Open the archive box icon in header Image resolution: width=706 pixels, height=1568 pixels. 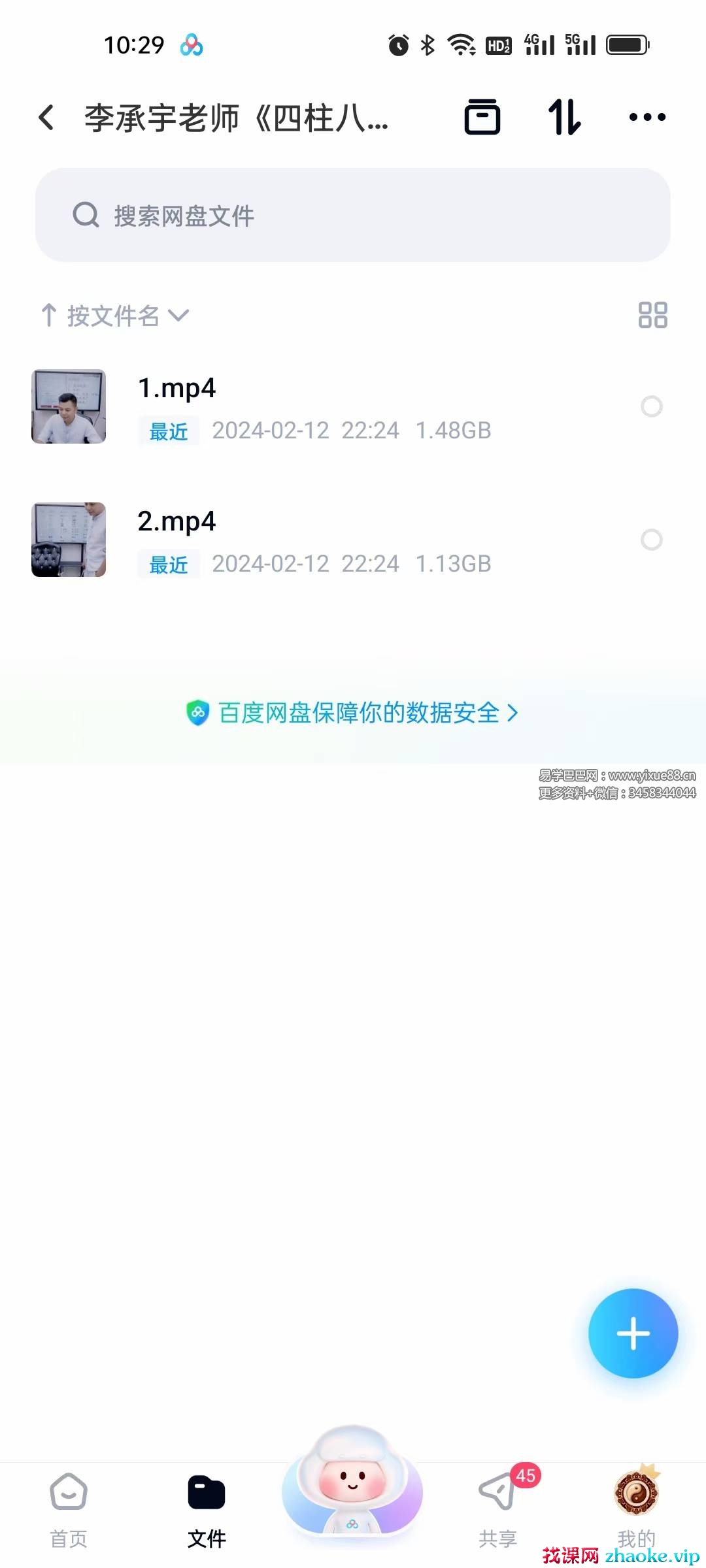click(482, 118)
